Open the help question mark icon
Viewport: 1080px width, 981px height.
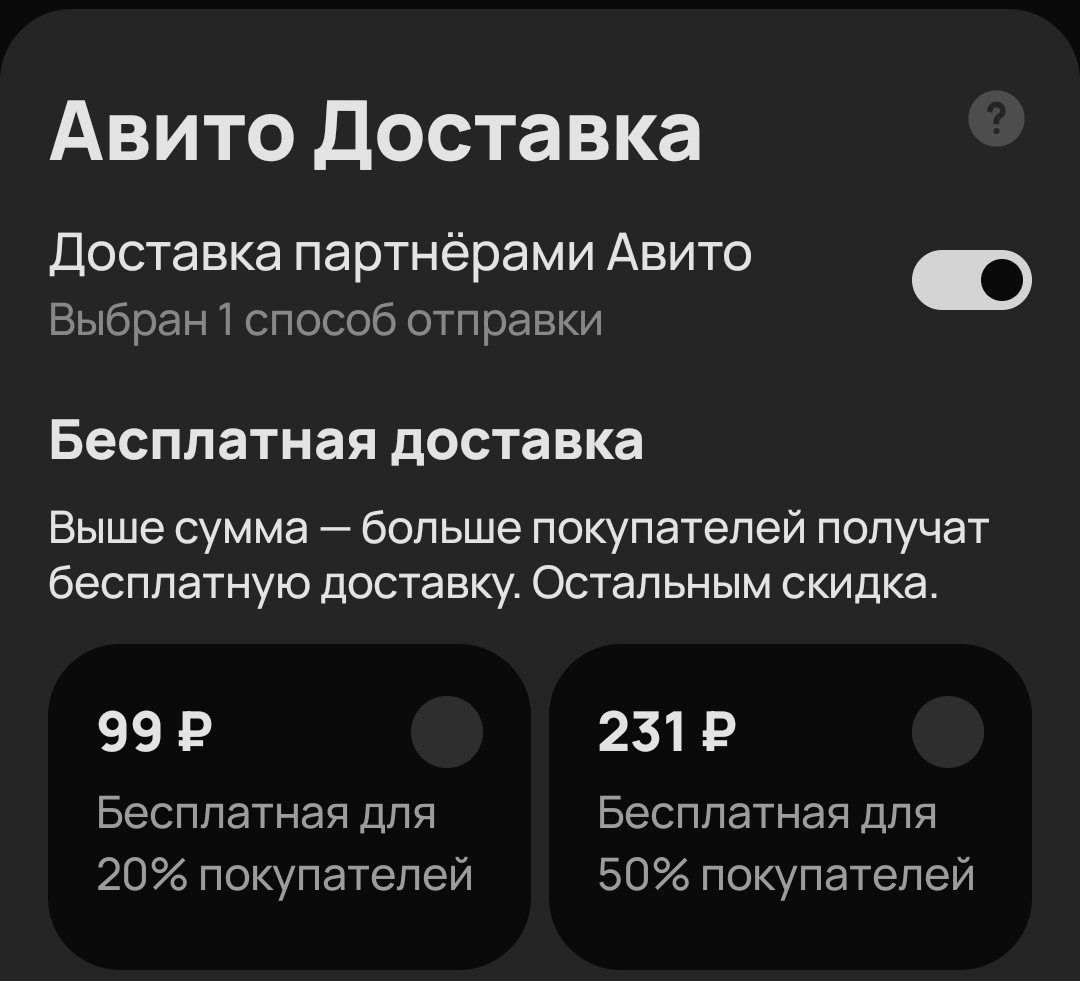[996, 120]
